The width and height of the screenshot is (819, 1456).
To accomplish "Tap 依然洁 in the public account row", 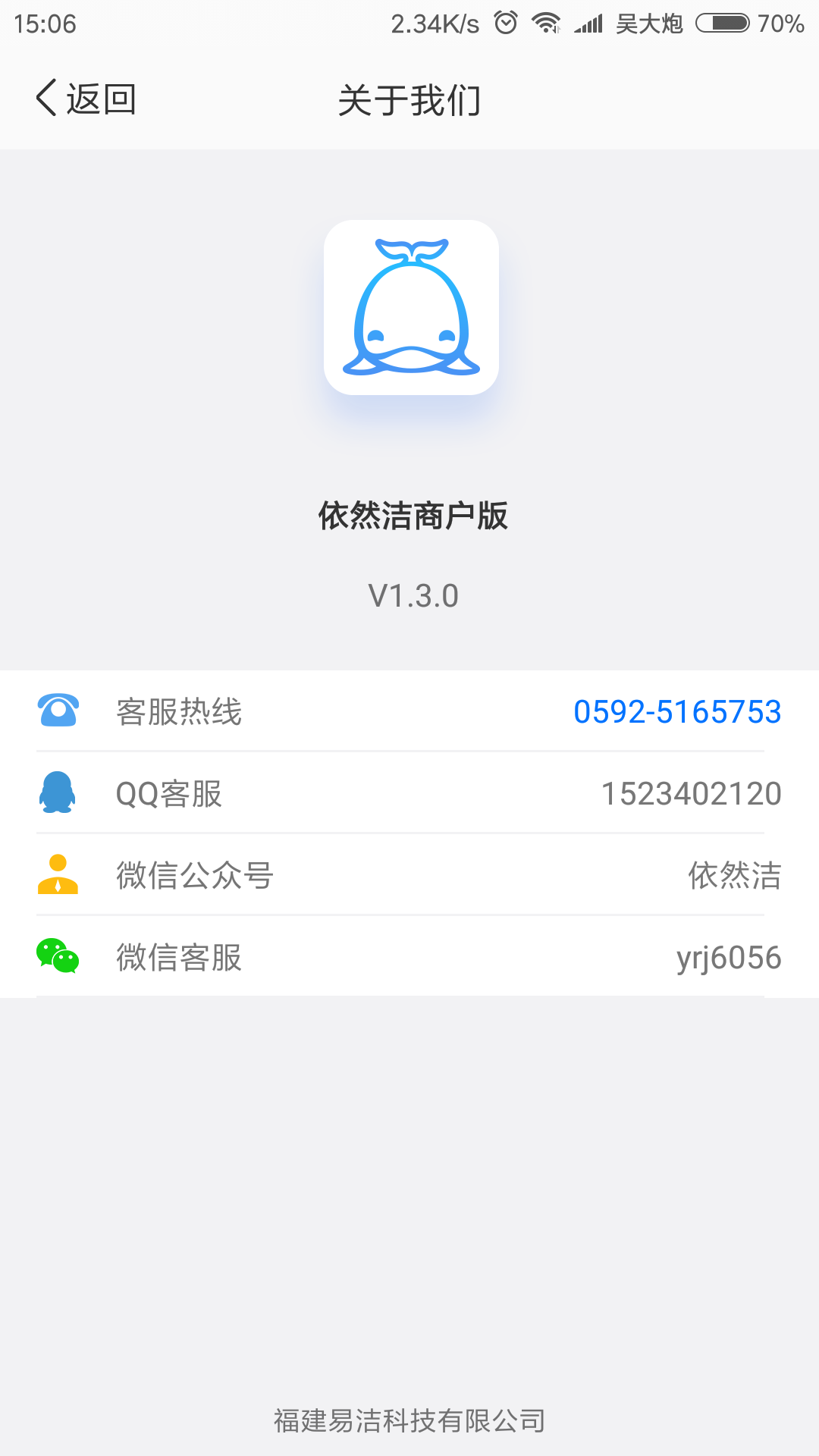I will [x=735, y=875].
